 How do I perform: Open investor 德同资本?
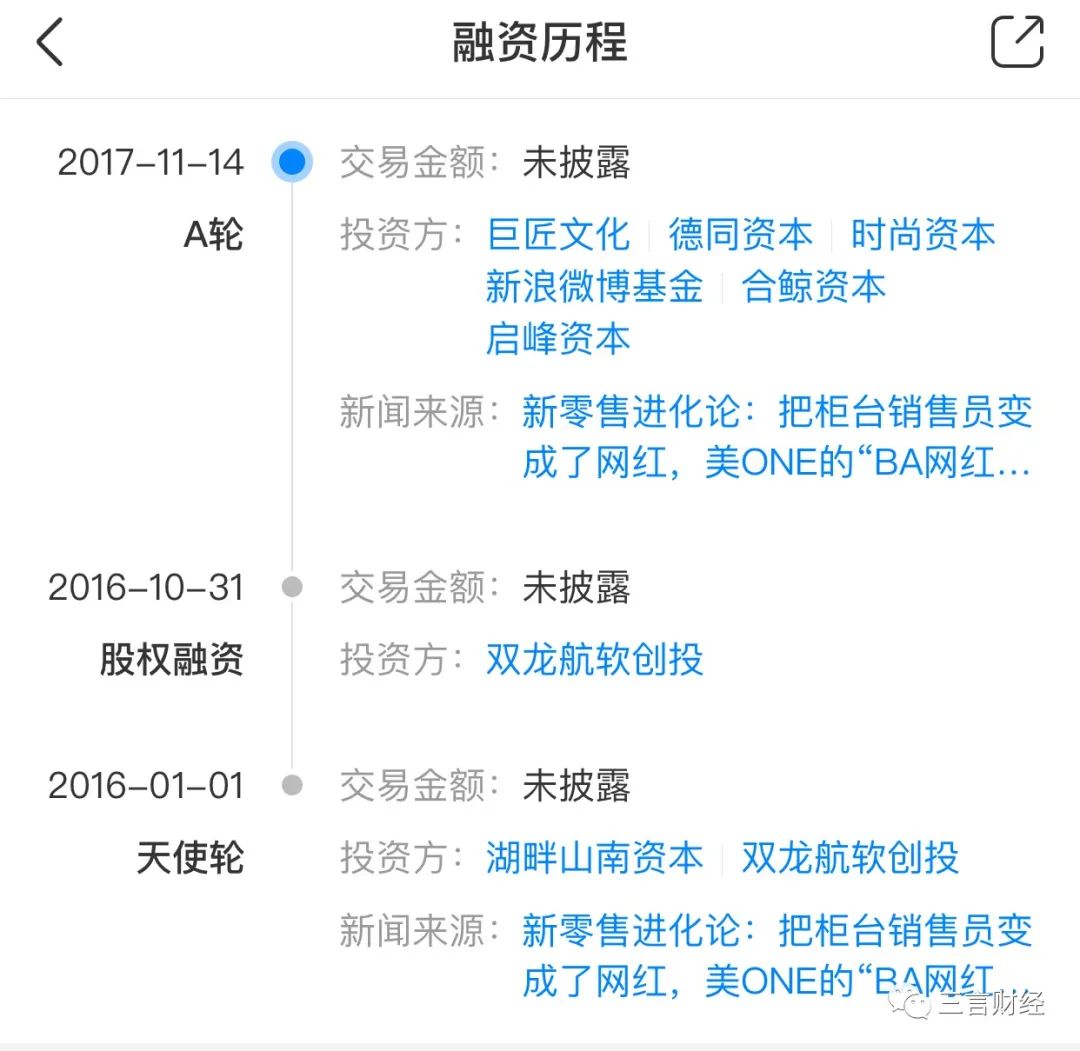pyautogui.click(x=740, y=235)
